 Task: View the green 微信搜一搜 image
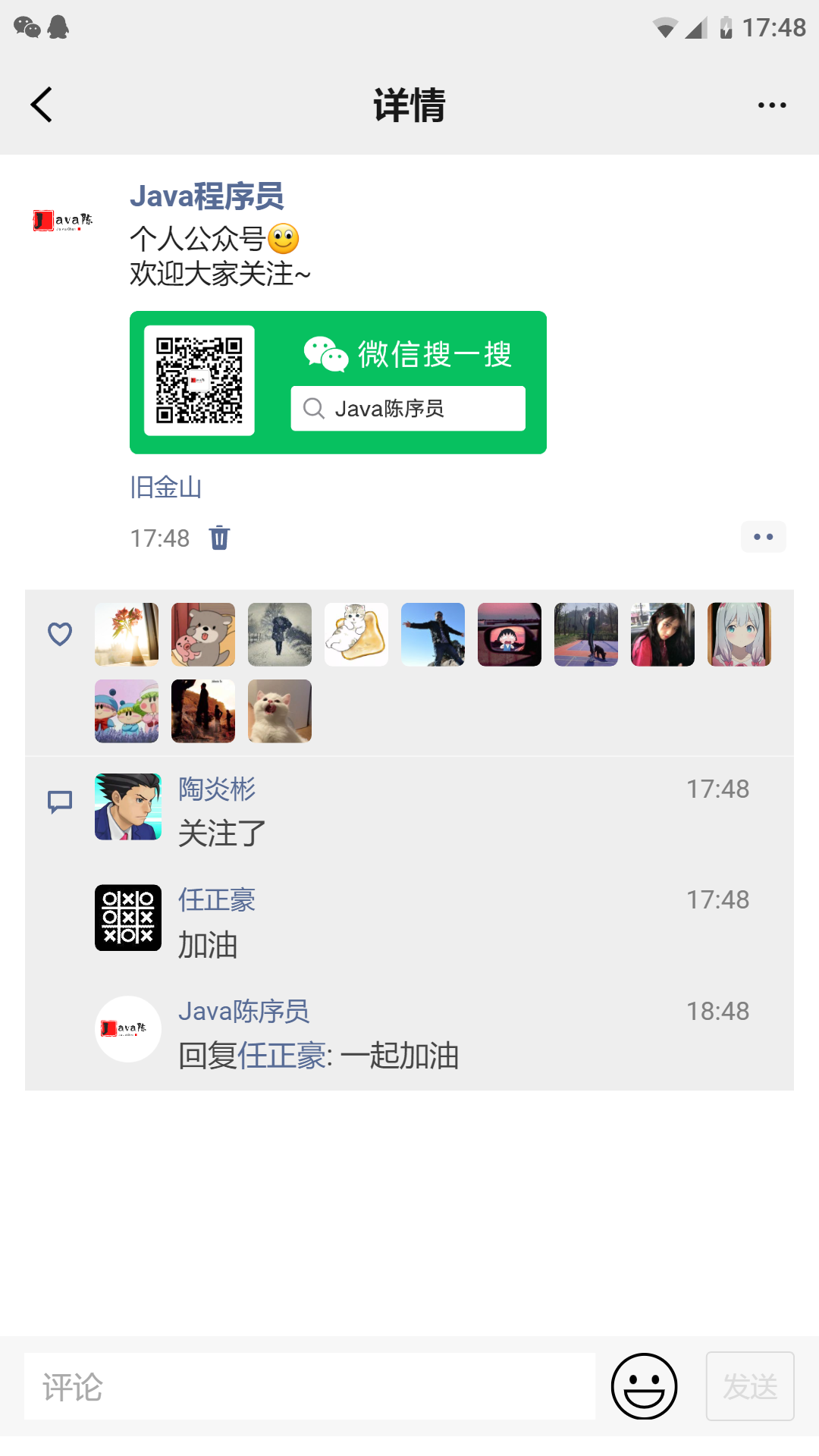click(x=338, y=382)
